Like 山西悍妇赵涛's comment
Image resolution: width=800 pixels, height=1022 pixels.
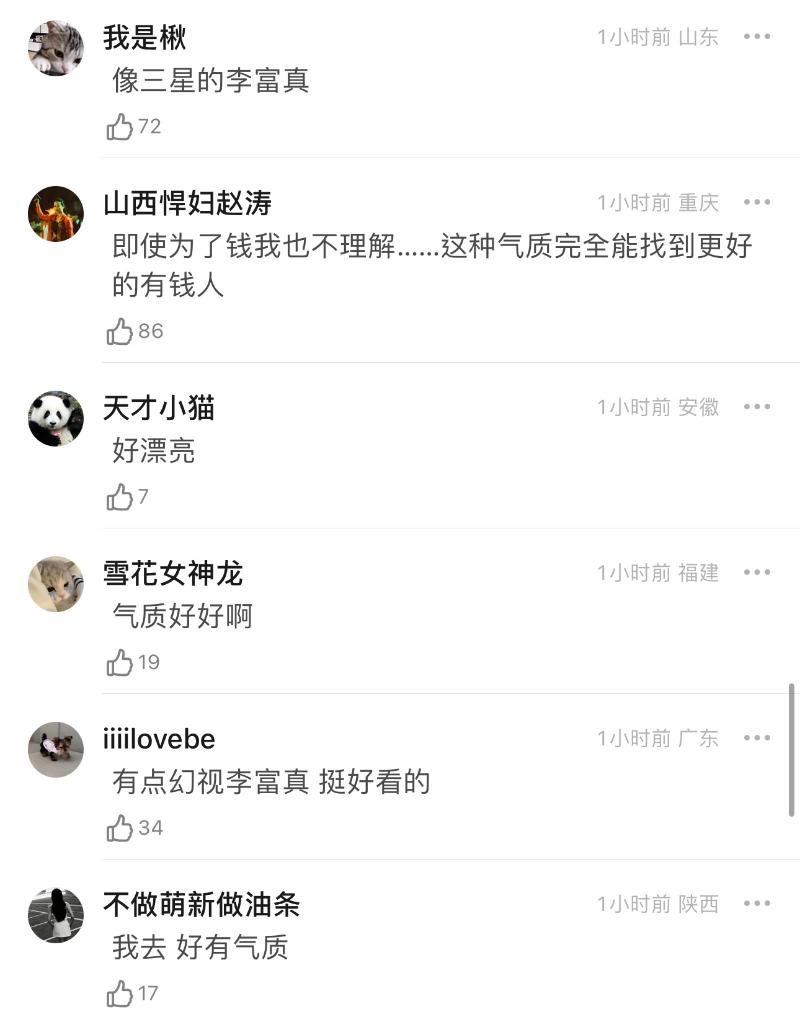click(x=120, y=332)
